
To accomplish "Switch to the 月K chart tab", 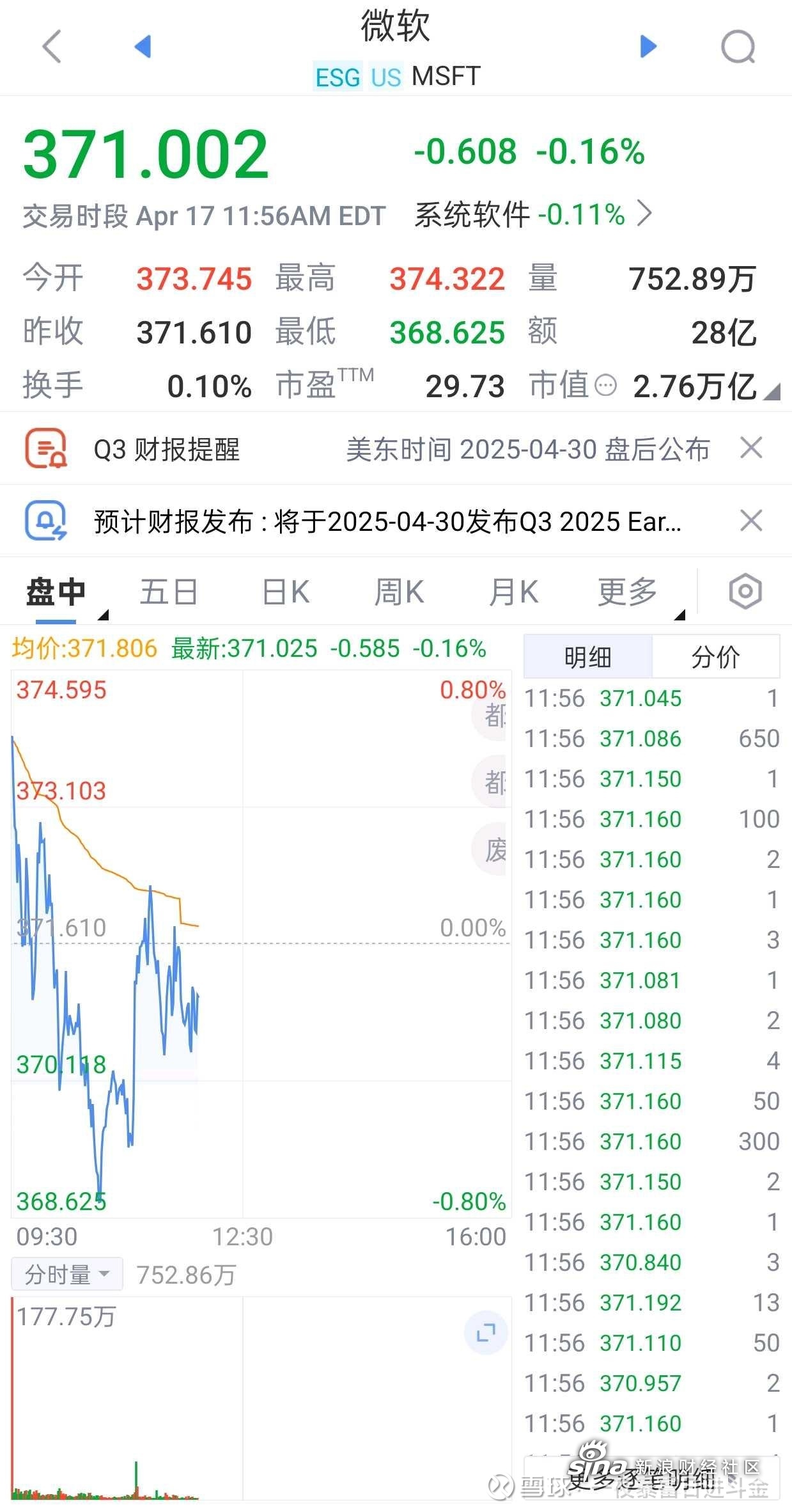I will click(x=513, y=592).
